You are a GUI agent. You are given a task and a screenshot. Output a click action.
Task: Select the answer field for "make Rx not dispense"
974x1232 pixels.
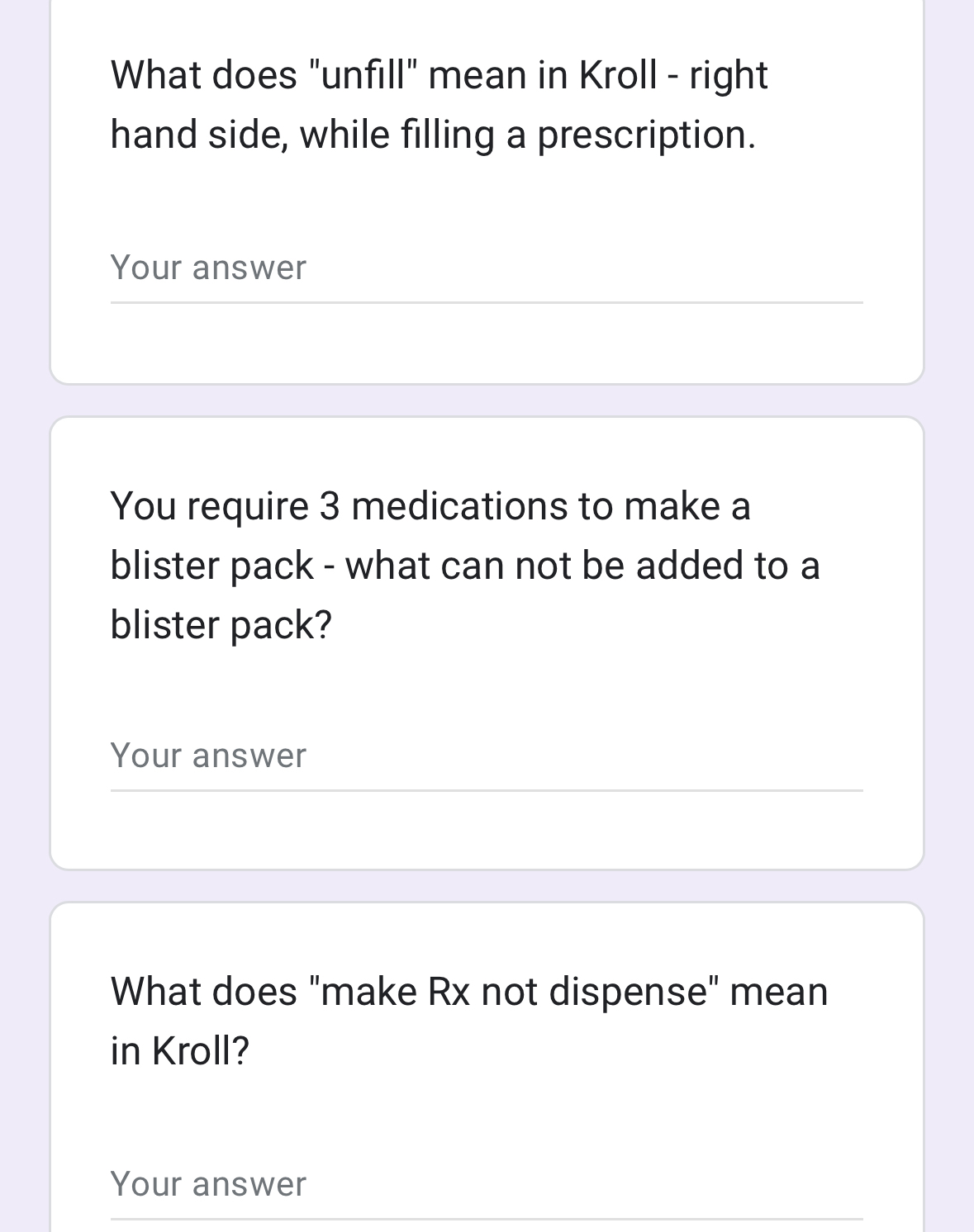[486, 1185]
